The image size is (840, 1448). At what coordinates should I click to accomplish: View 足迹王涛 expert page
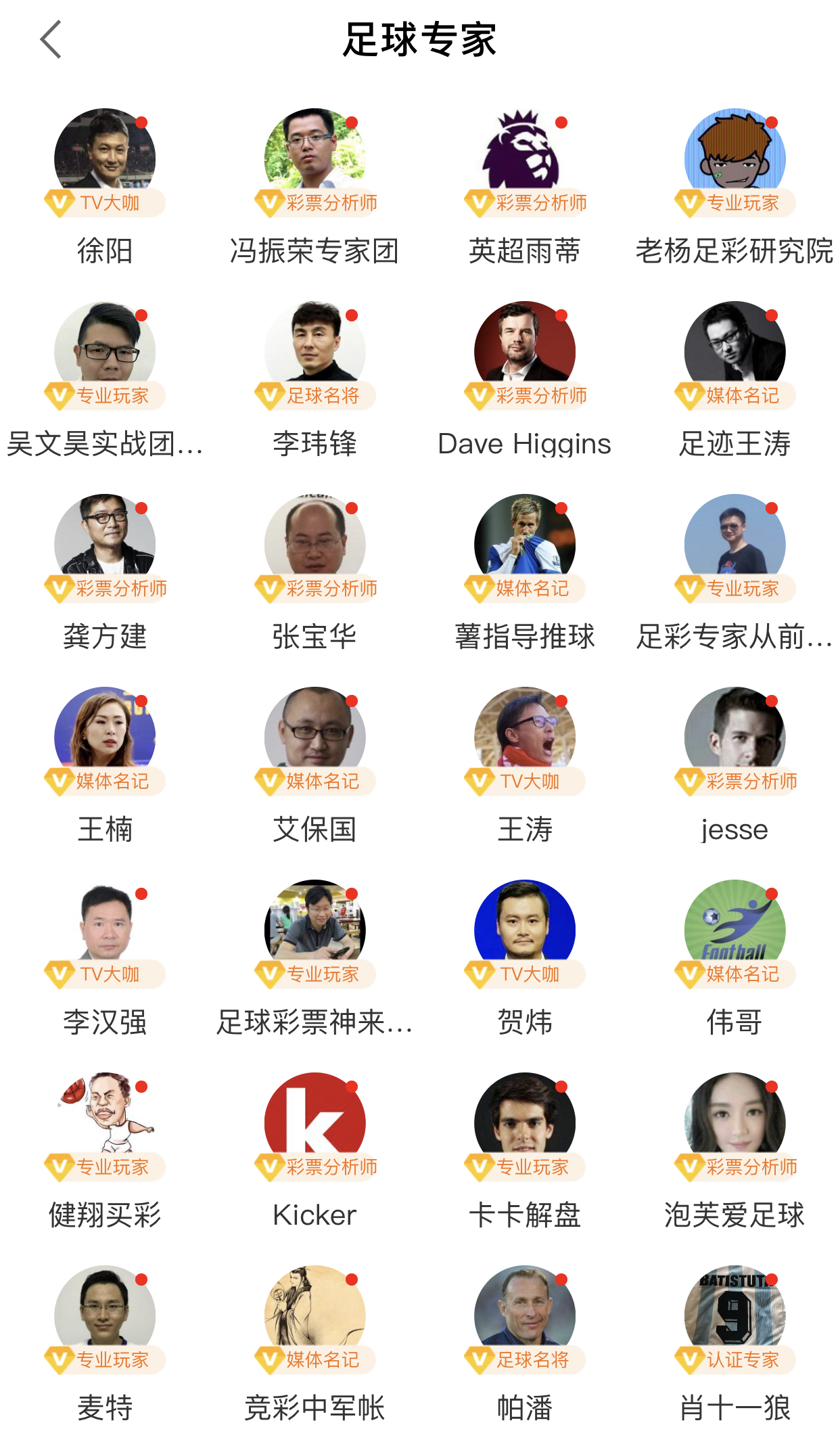pos(734,352)
